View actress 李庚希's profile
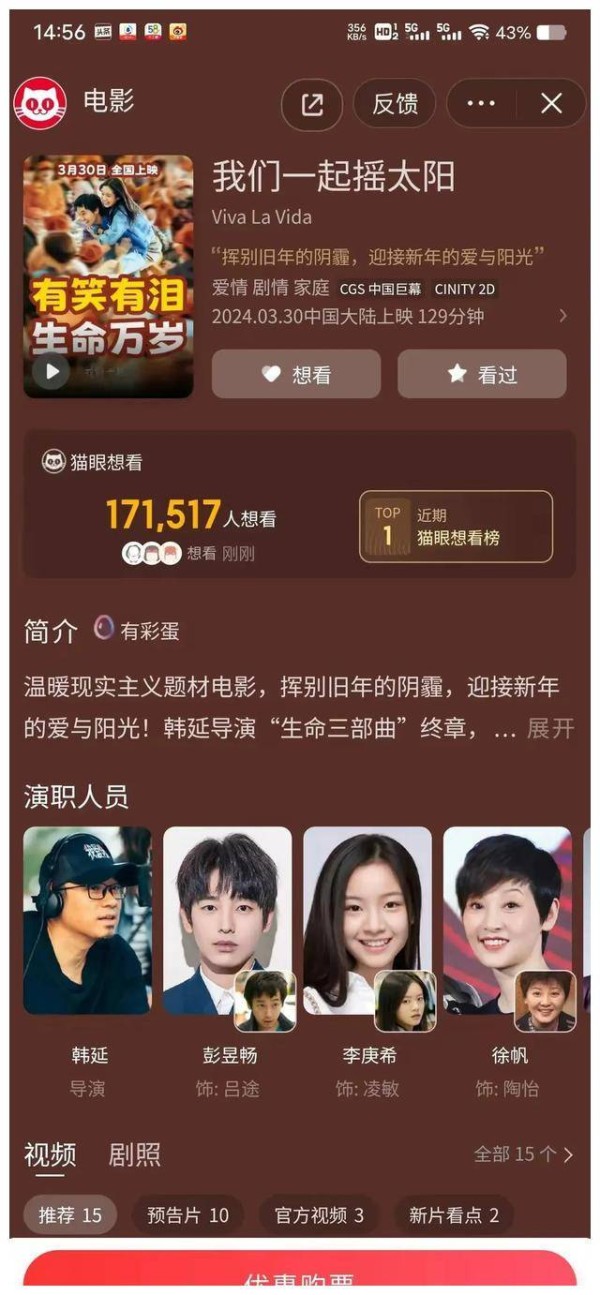The image size is (600, 1295). tap(369, 962)
